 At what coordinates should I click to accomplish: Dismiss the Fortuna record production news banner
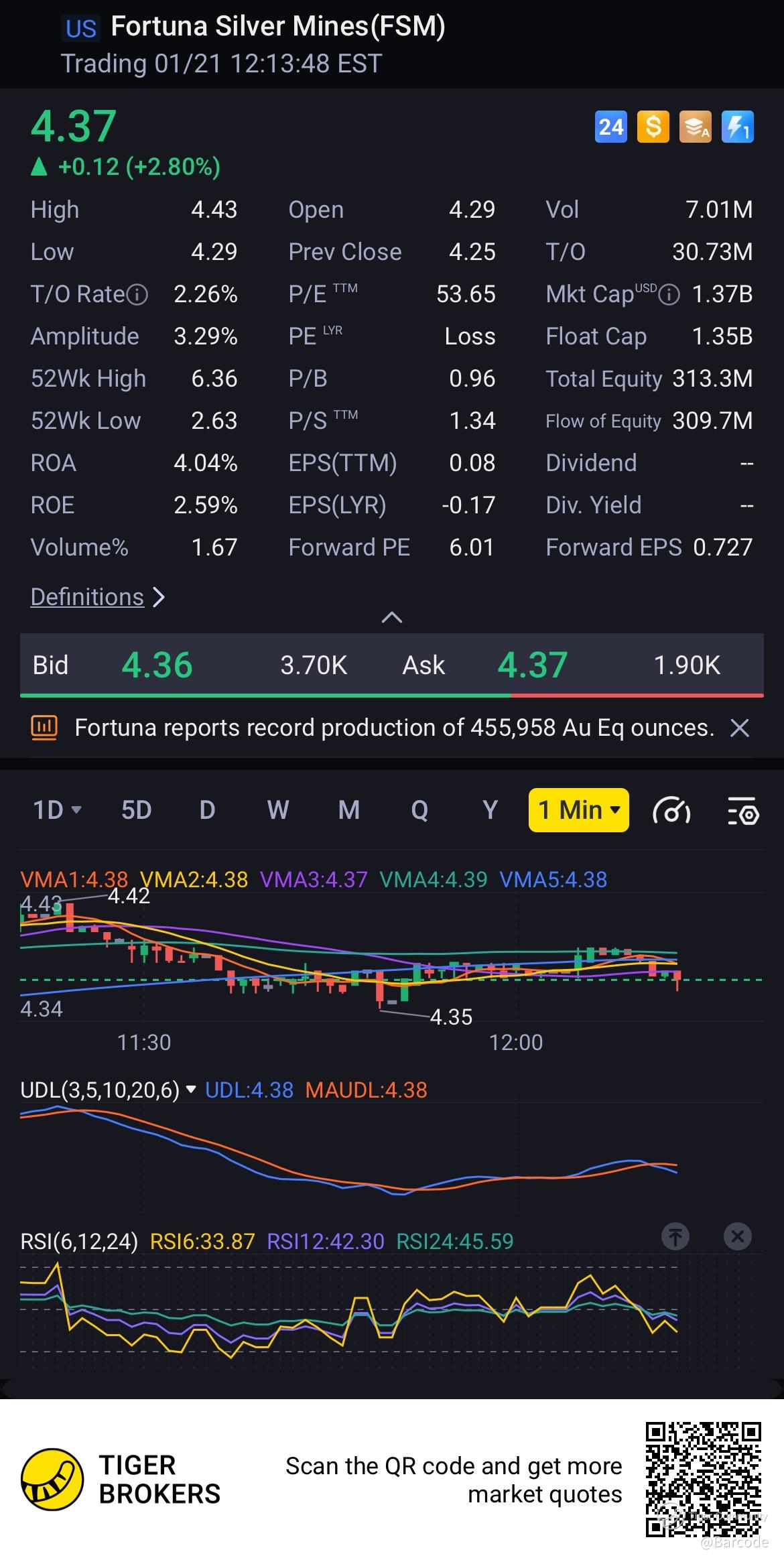(739, 728)
